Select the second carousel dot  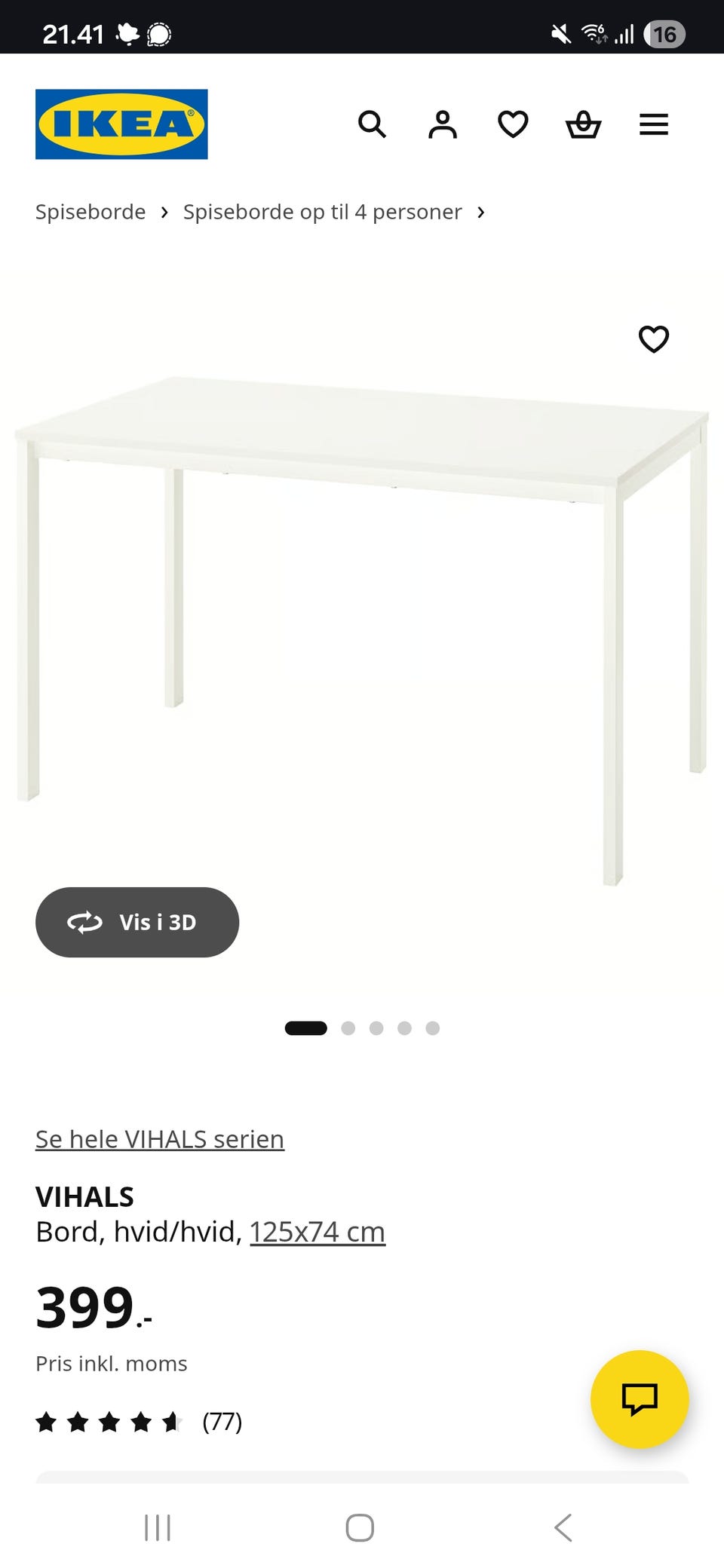click(348, 1027)
